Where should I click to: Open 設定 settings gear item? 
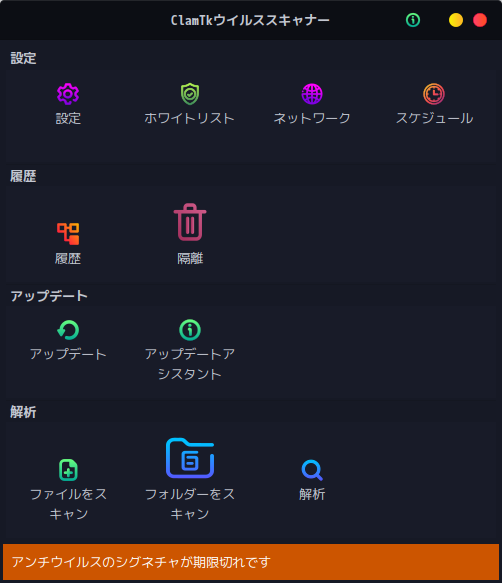68,104
